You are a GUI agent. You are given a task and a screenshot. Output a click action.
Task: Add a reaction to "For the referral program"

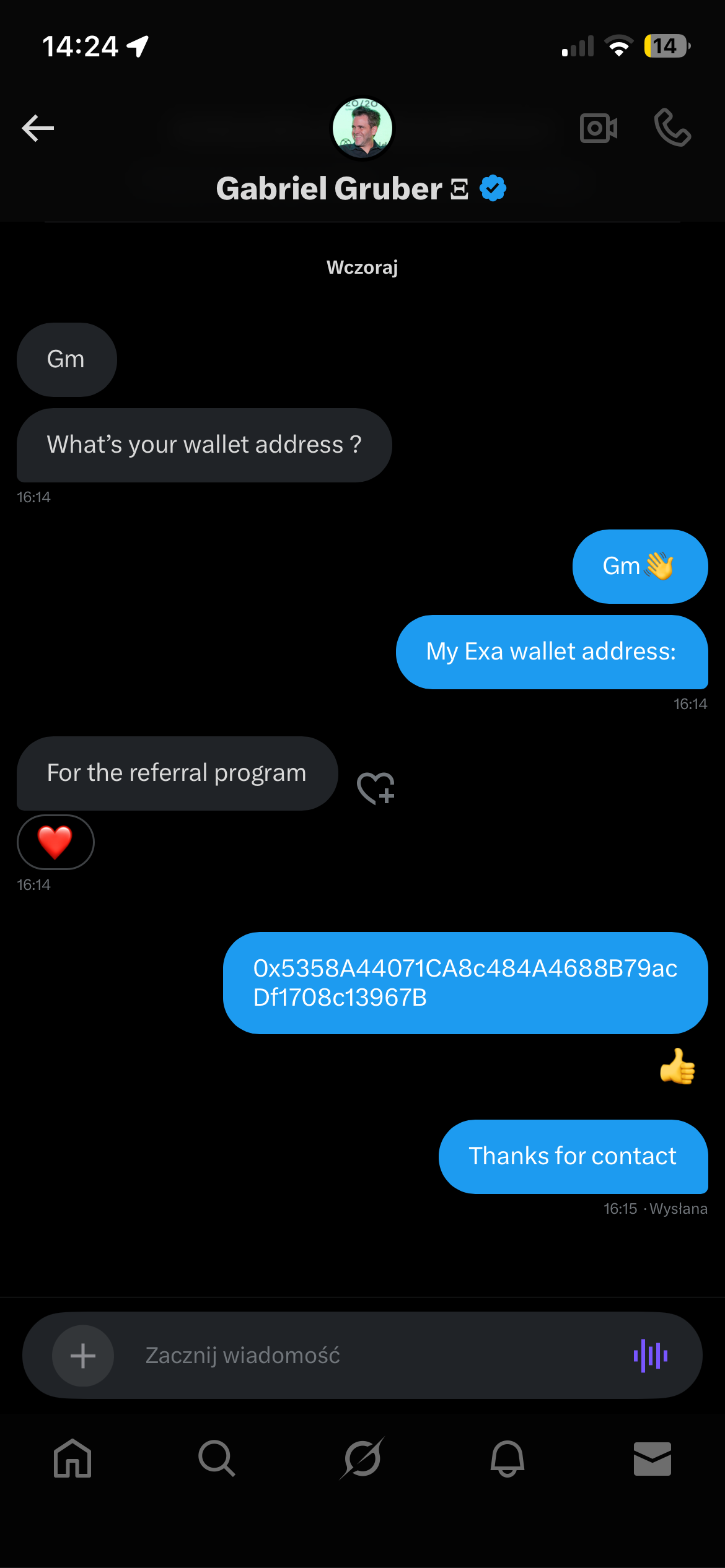point(376,788)
